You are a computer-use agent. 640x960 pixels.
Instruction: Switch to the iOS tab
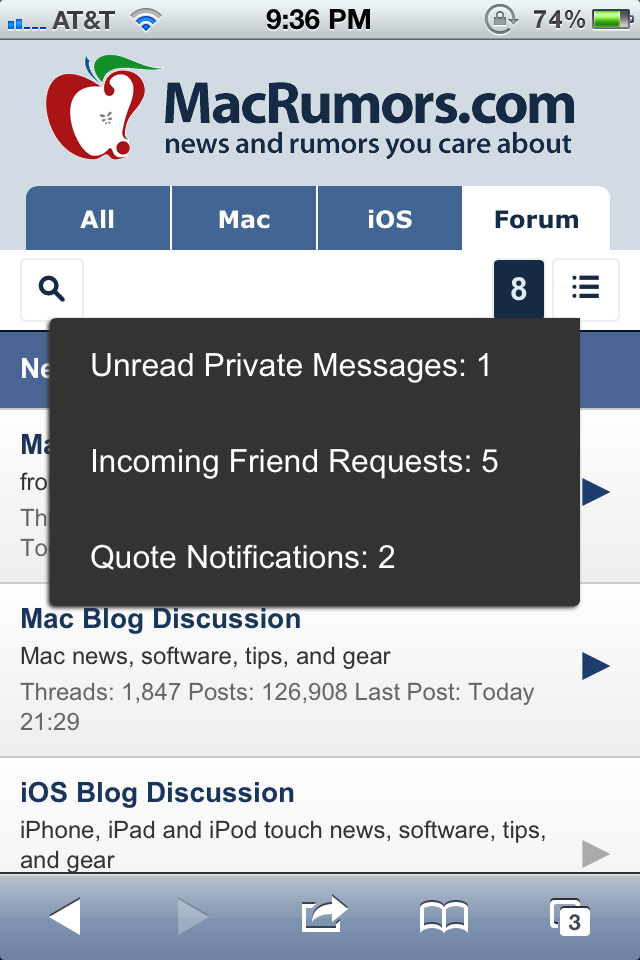point(390,219)
